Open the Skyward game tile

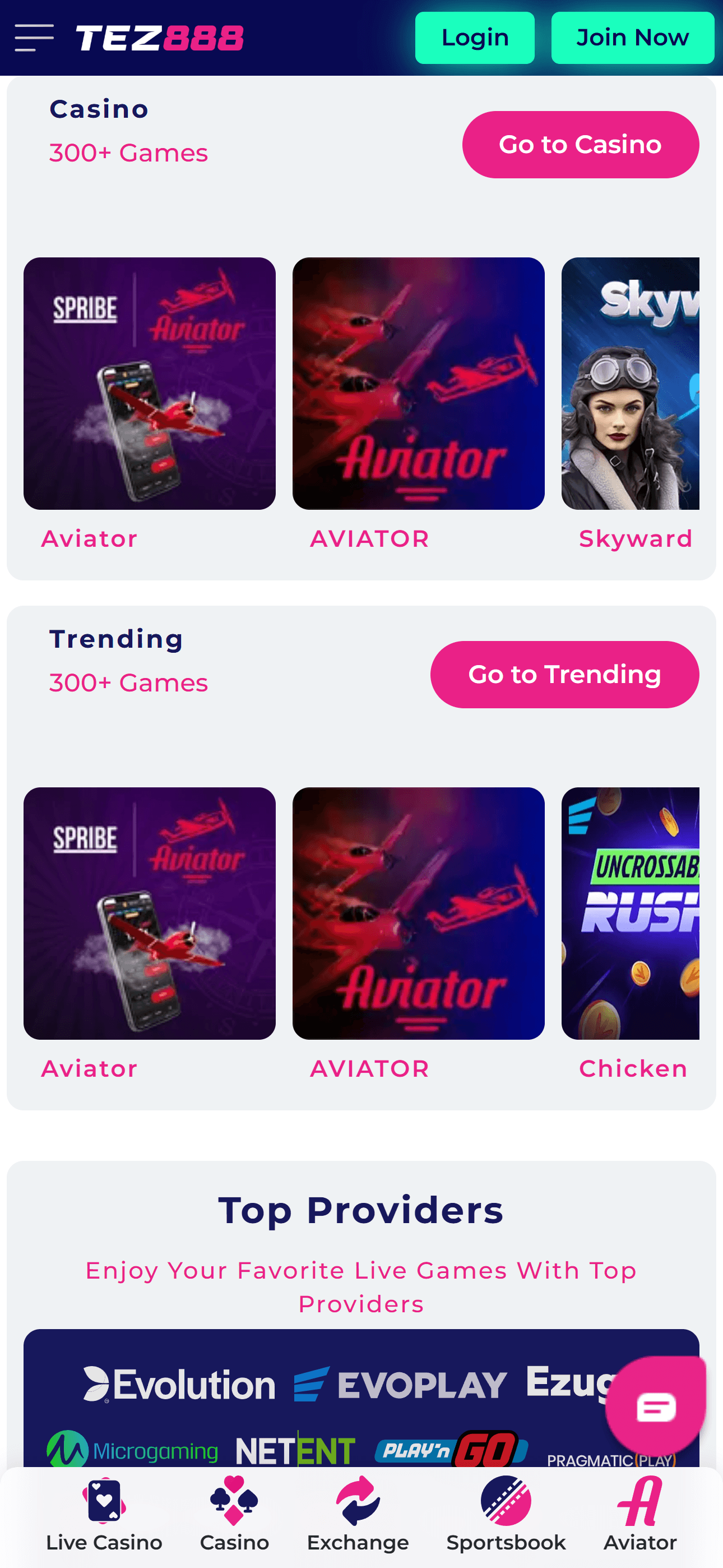coord(631,384)
